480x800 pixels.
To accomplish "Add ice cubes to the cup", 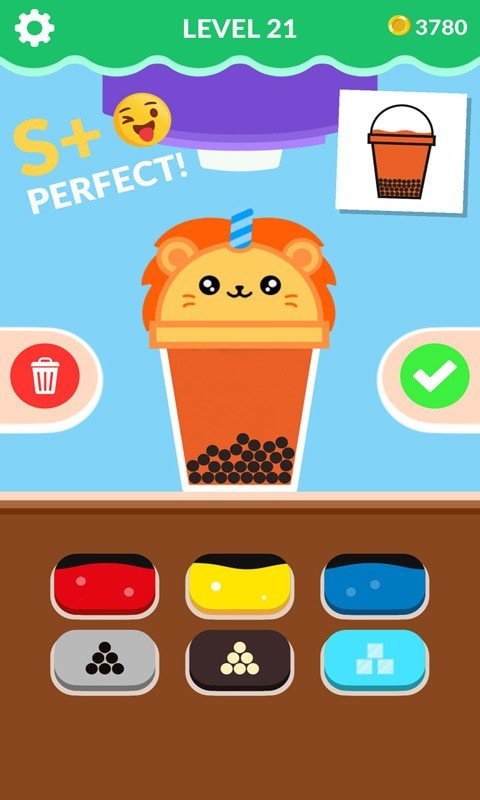I will pos(374,660).
